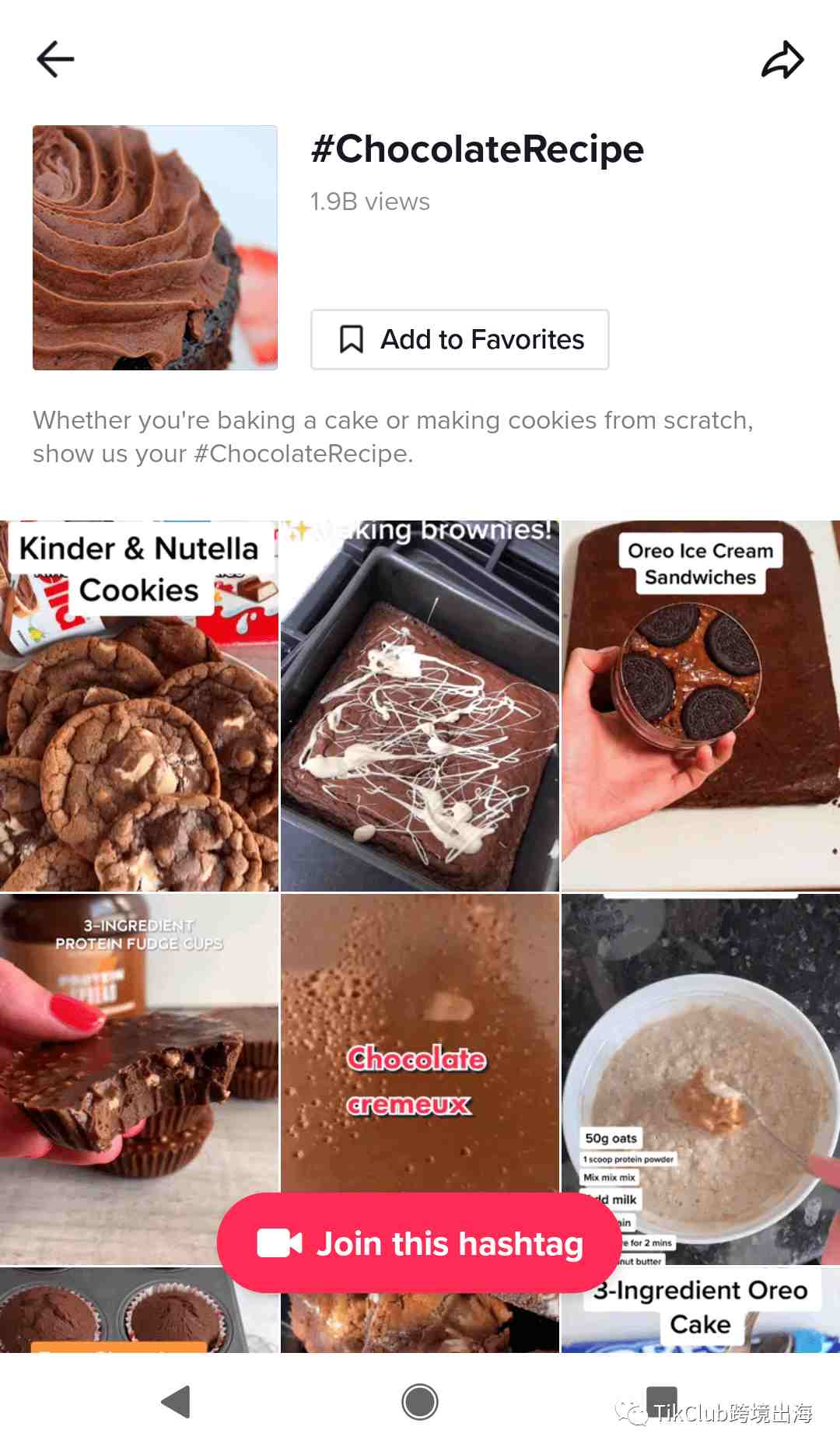Join this hashtag to record a video
Screen dimensions: 840x1451
pos(420,1243)
